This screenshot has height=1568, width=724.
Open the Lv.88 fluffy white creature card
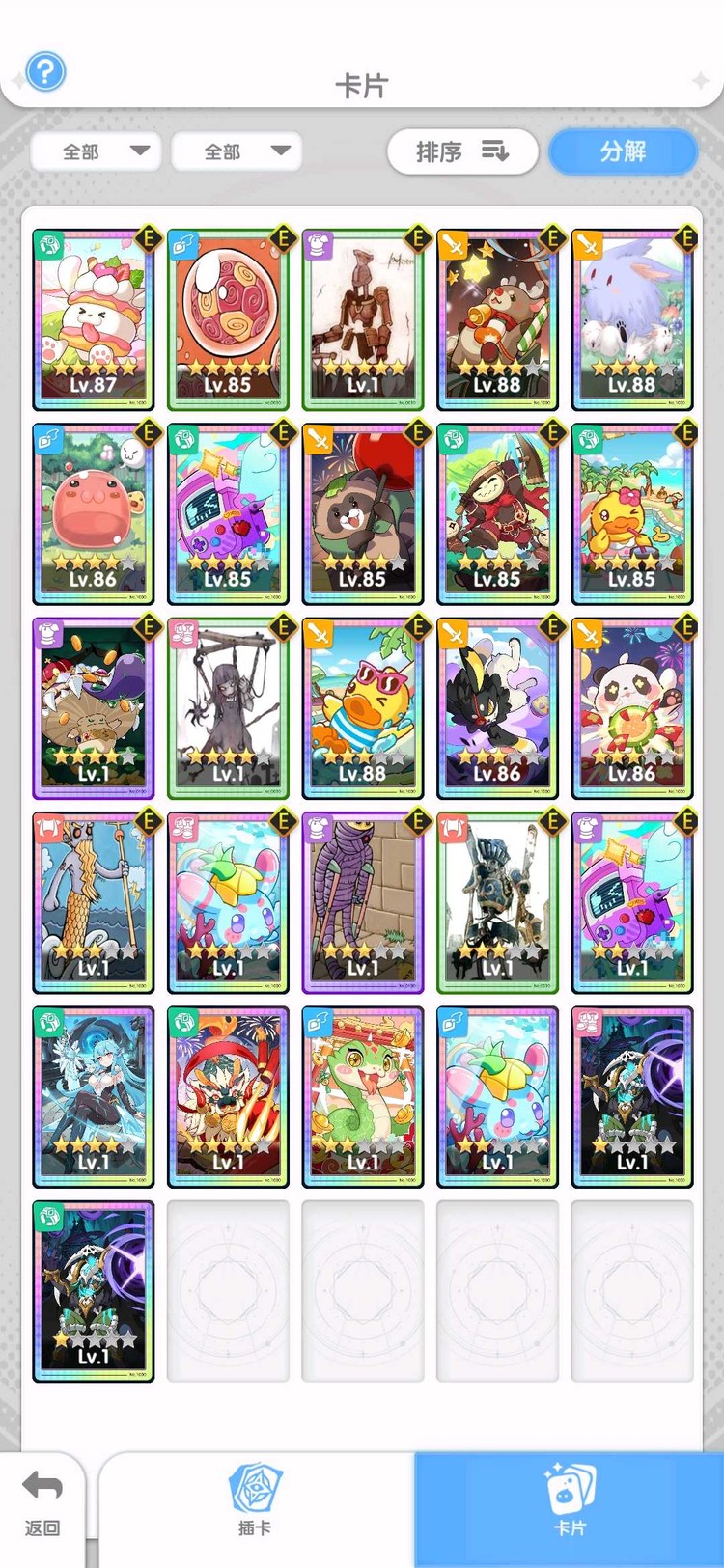(632, 320)
